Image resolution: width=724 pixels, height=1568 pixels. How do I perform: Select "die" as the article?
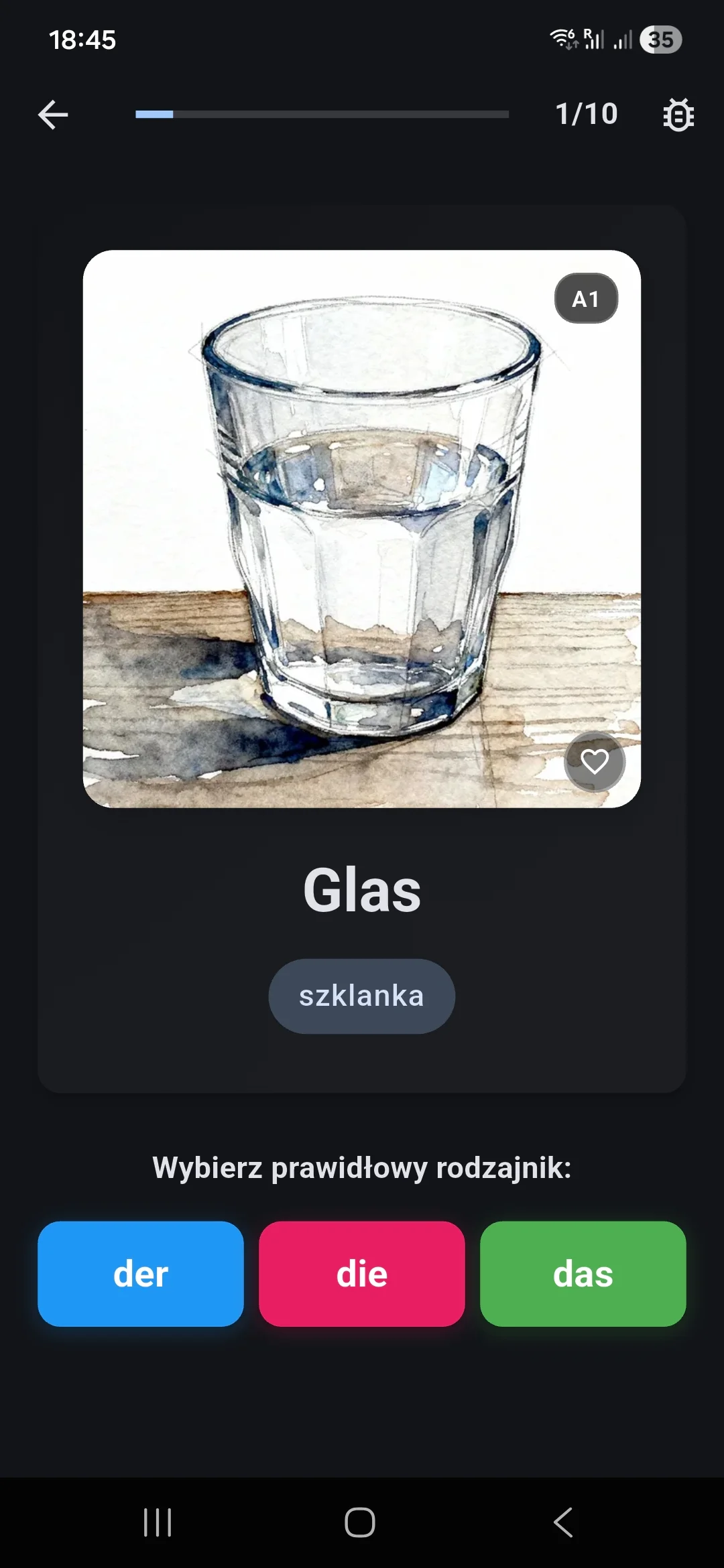(362, 1273)
